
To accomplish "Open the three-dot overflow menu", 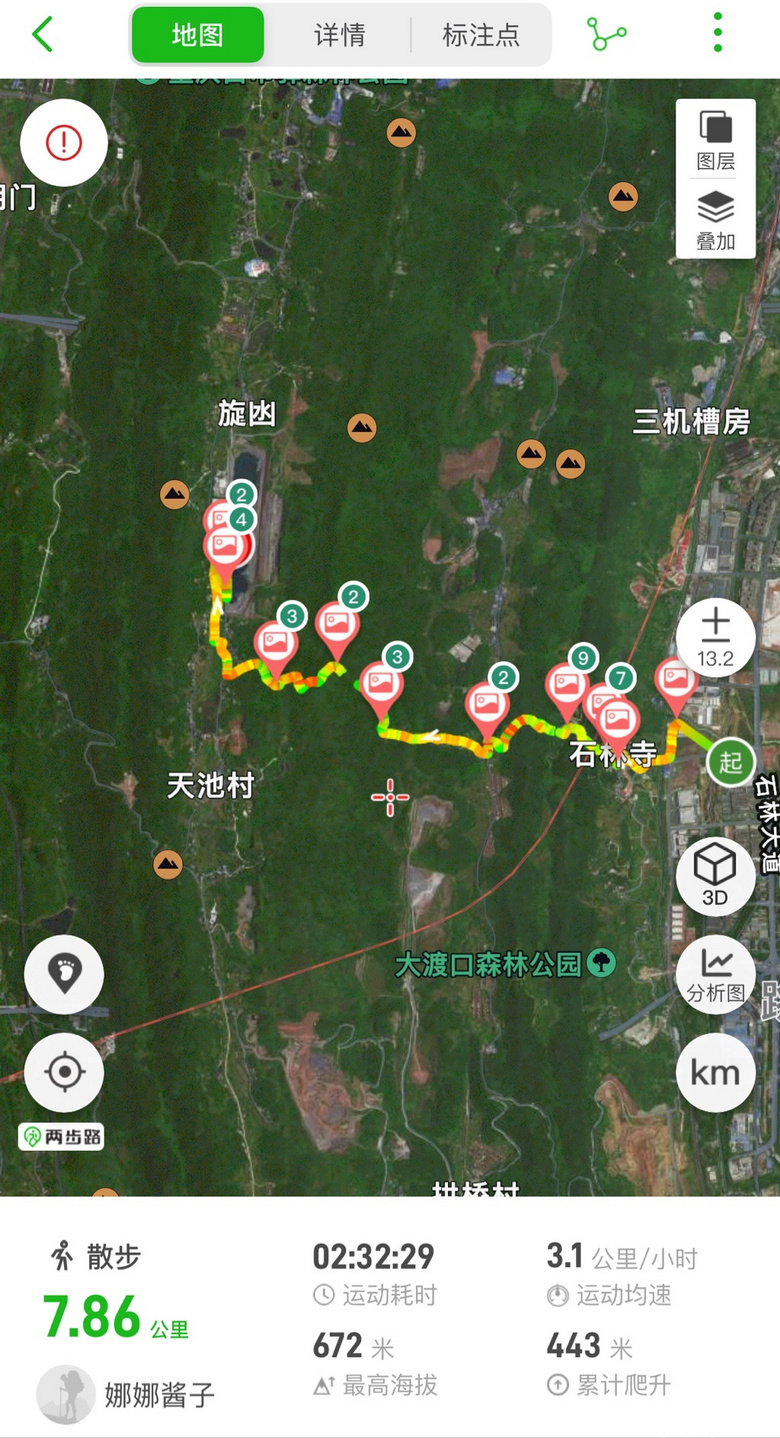I will coord(717,33).
